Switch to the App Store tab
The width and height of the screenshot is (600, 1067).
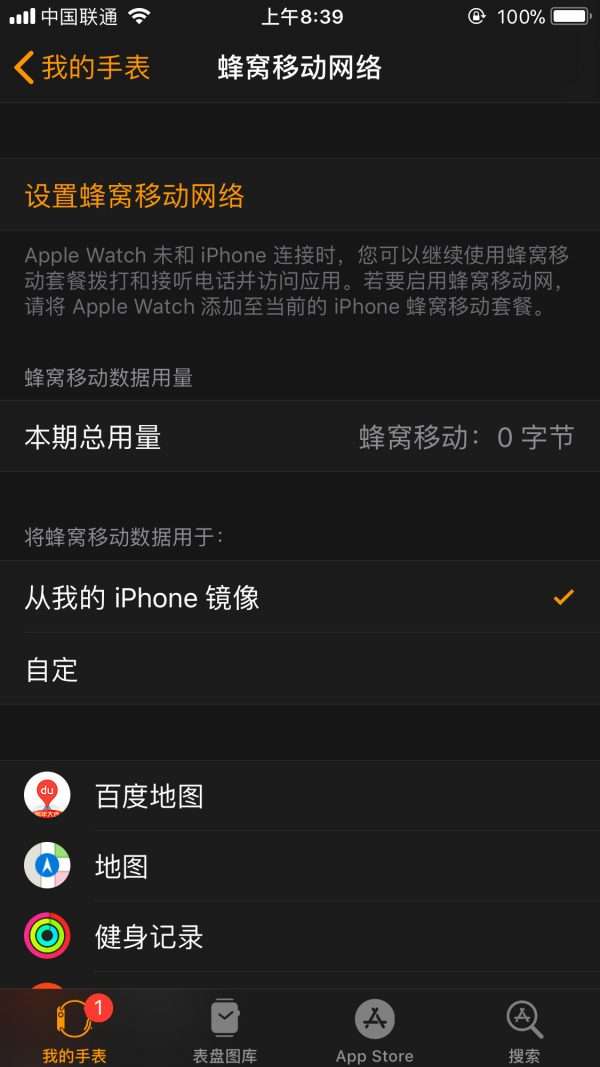pyautogui.click(x=375, y=1029)
